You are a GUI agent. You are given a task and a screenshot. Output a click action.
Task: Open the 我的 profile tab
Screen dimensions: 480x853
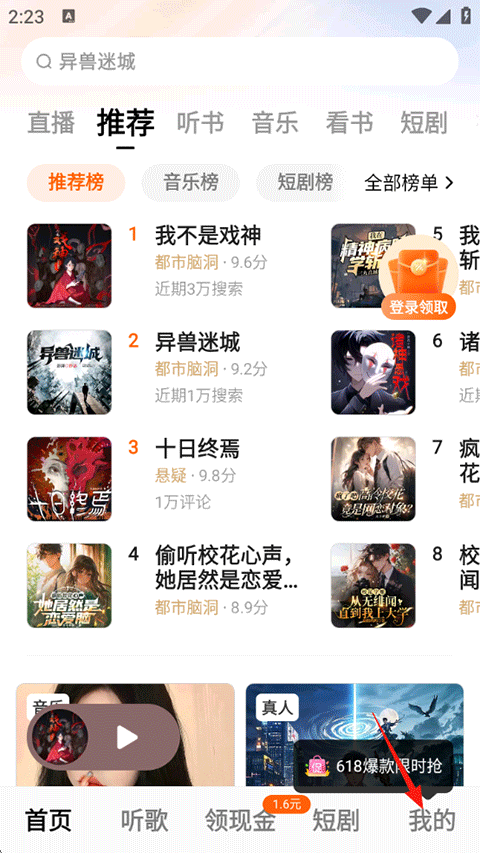point(432,820)
